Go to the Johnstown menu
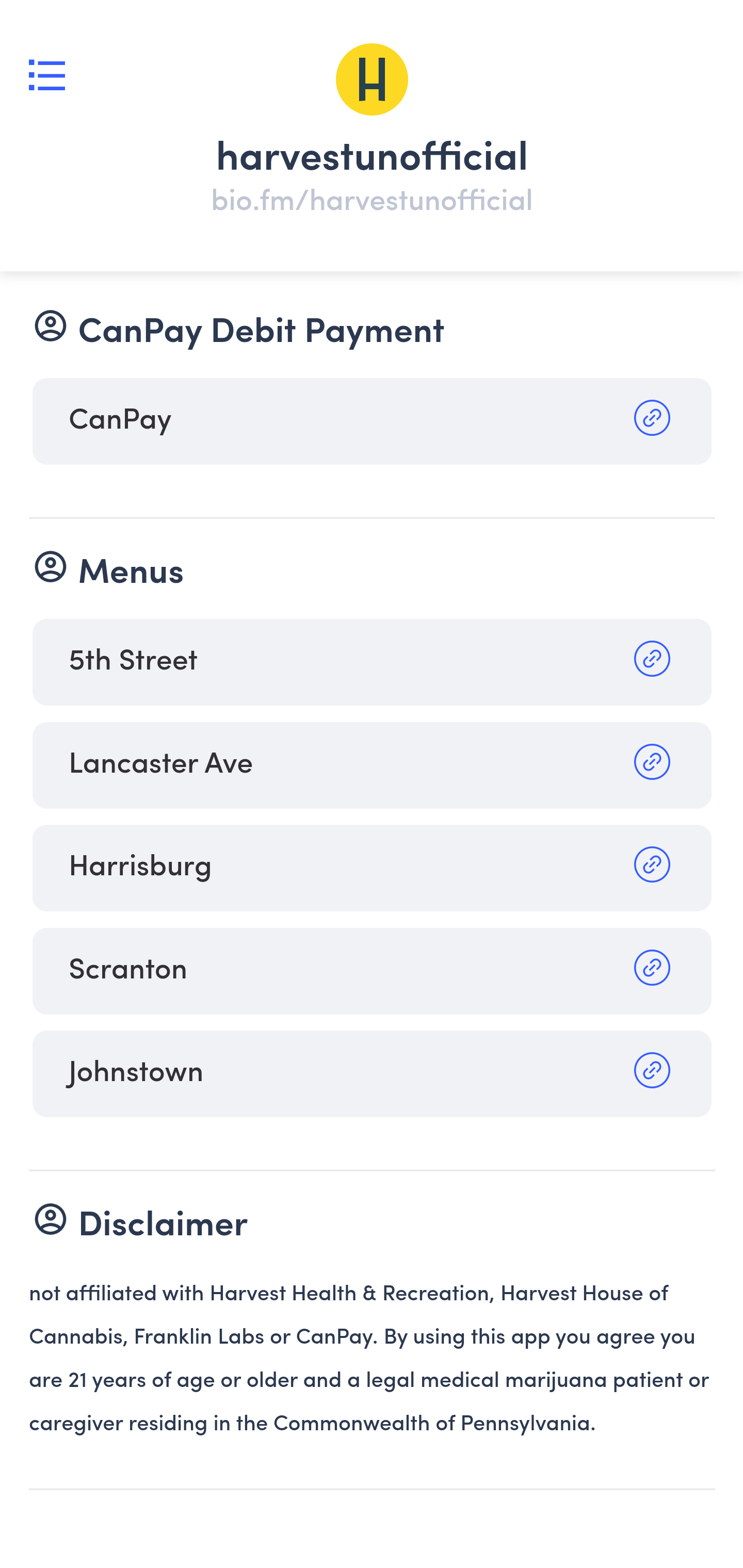 pos(371,1073)
